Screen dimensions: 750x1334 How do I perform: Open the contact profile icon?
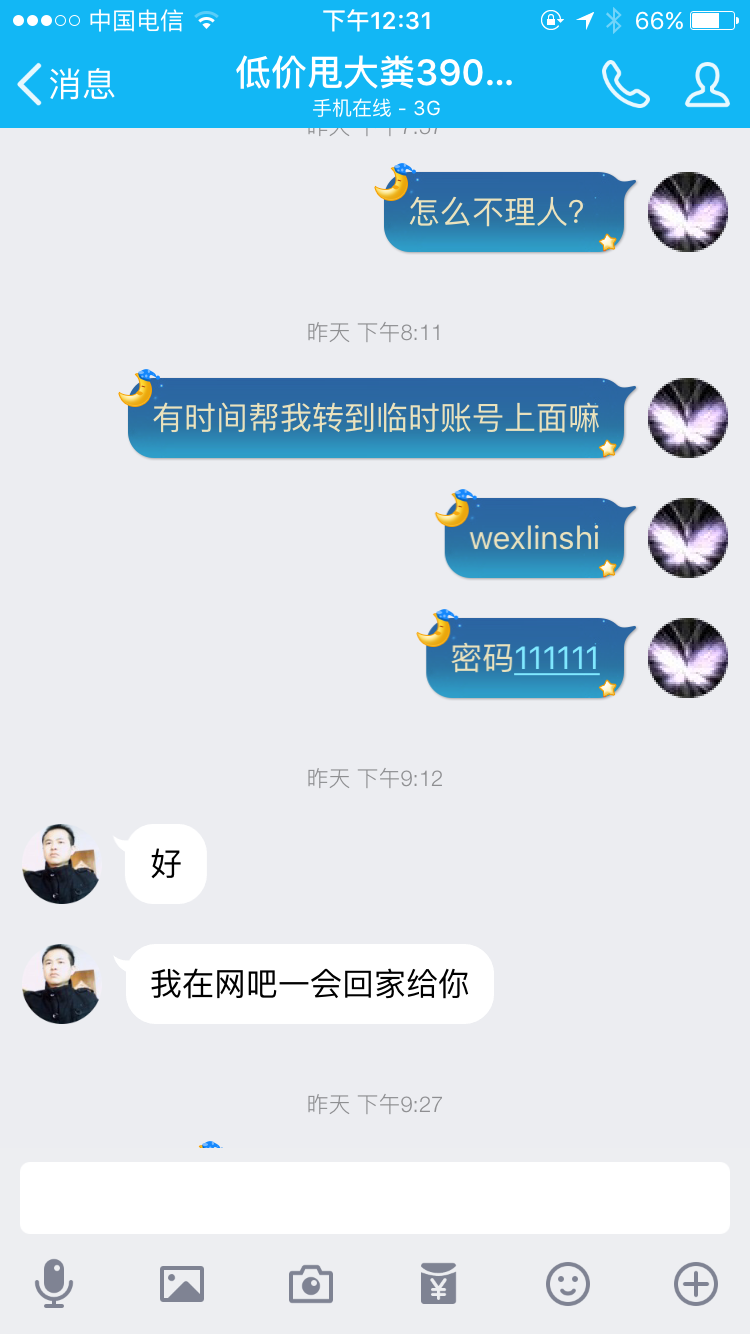(x=706, y=84)
